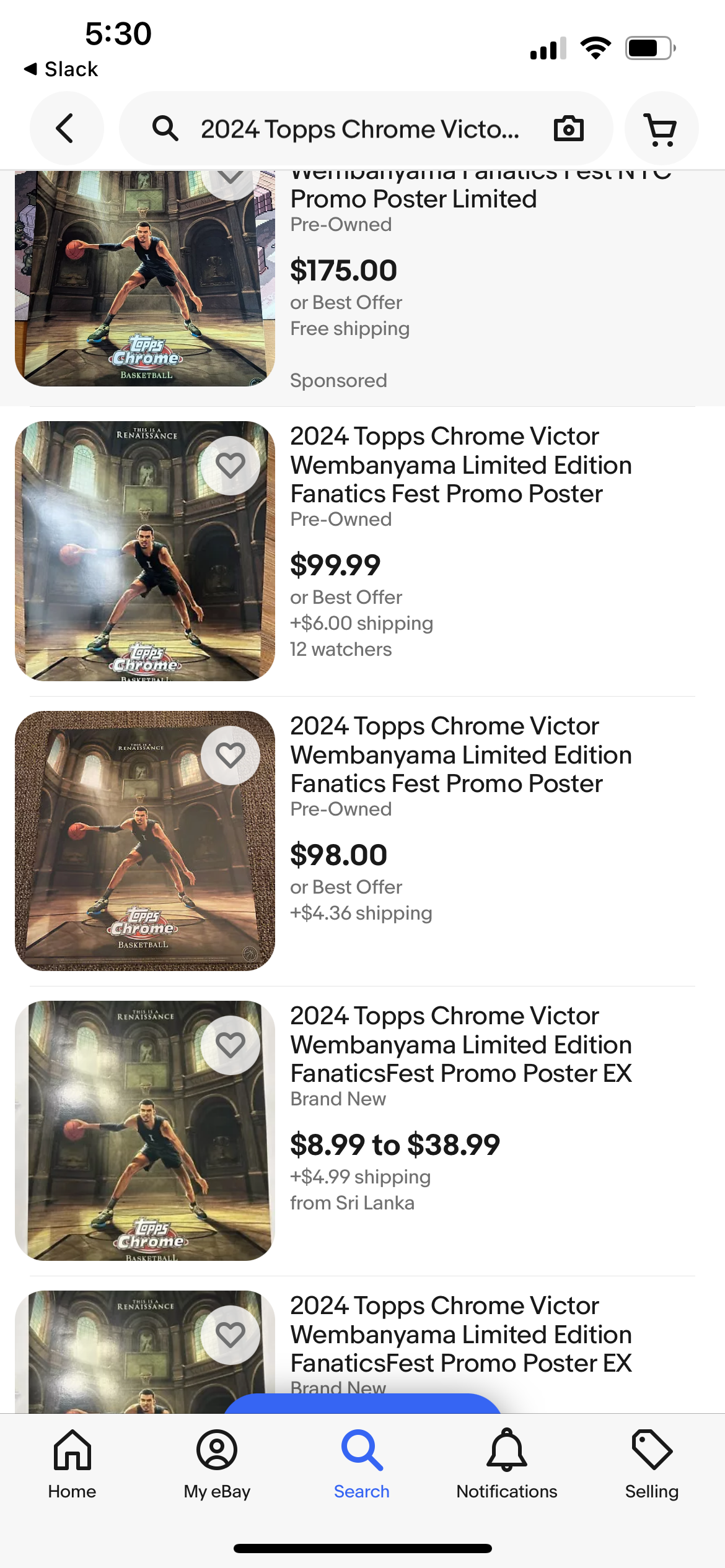725x1568 pixels.
Task: Go to the Selling tab
Action: pyautogui.click(x=651, y=1464)
